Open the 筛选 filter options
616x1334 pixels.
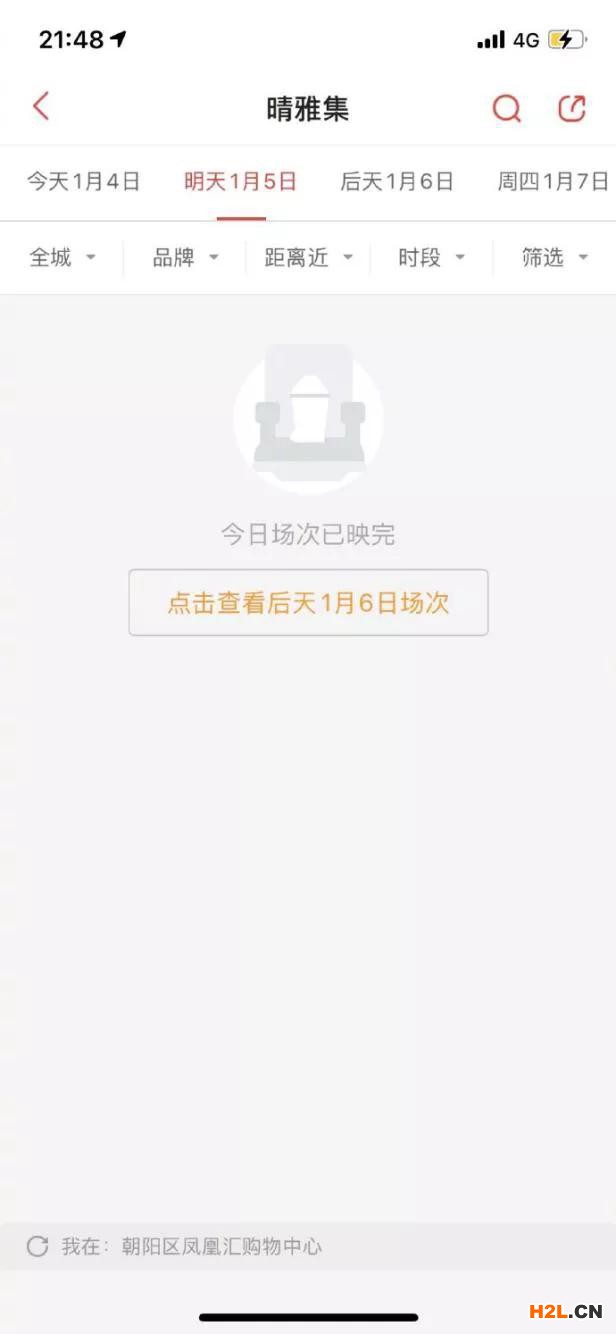554,258
